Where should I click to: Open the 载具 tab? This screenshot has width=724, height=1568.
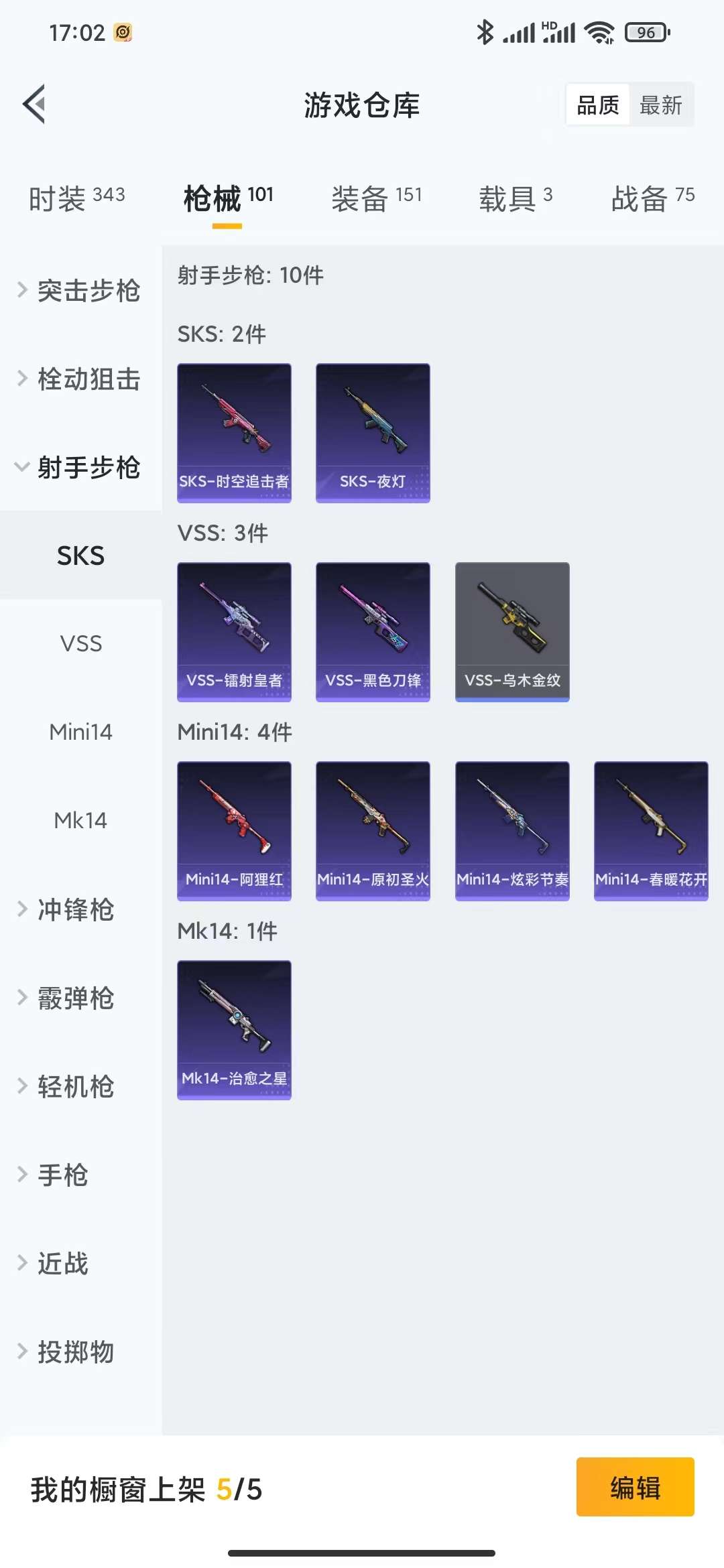click(515, 198)
